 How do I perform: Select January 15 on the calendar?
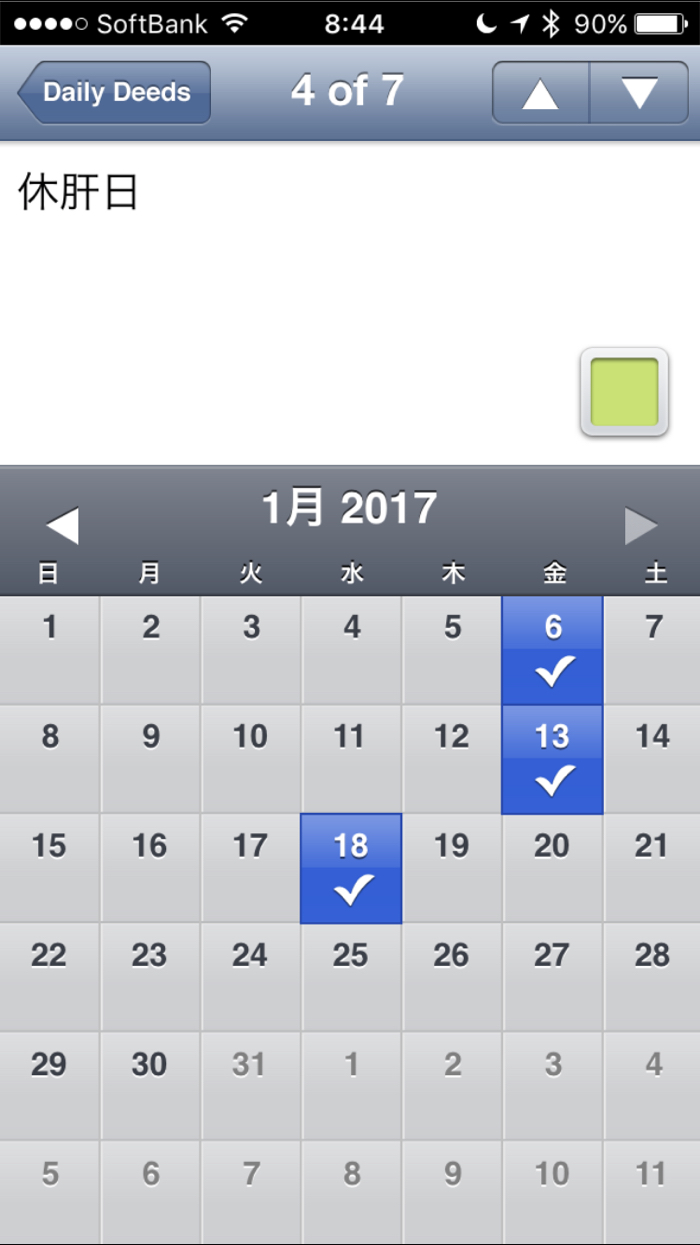[x=50, y=869]
